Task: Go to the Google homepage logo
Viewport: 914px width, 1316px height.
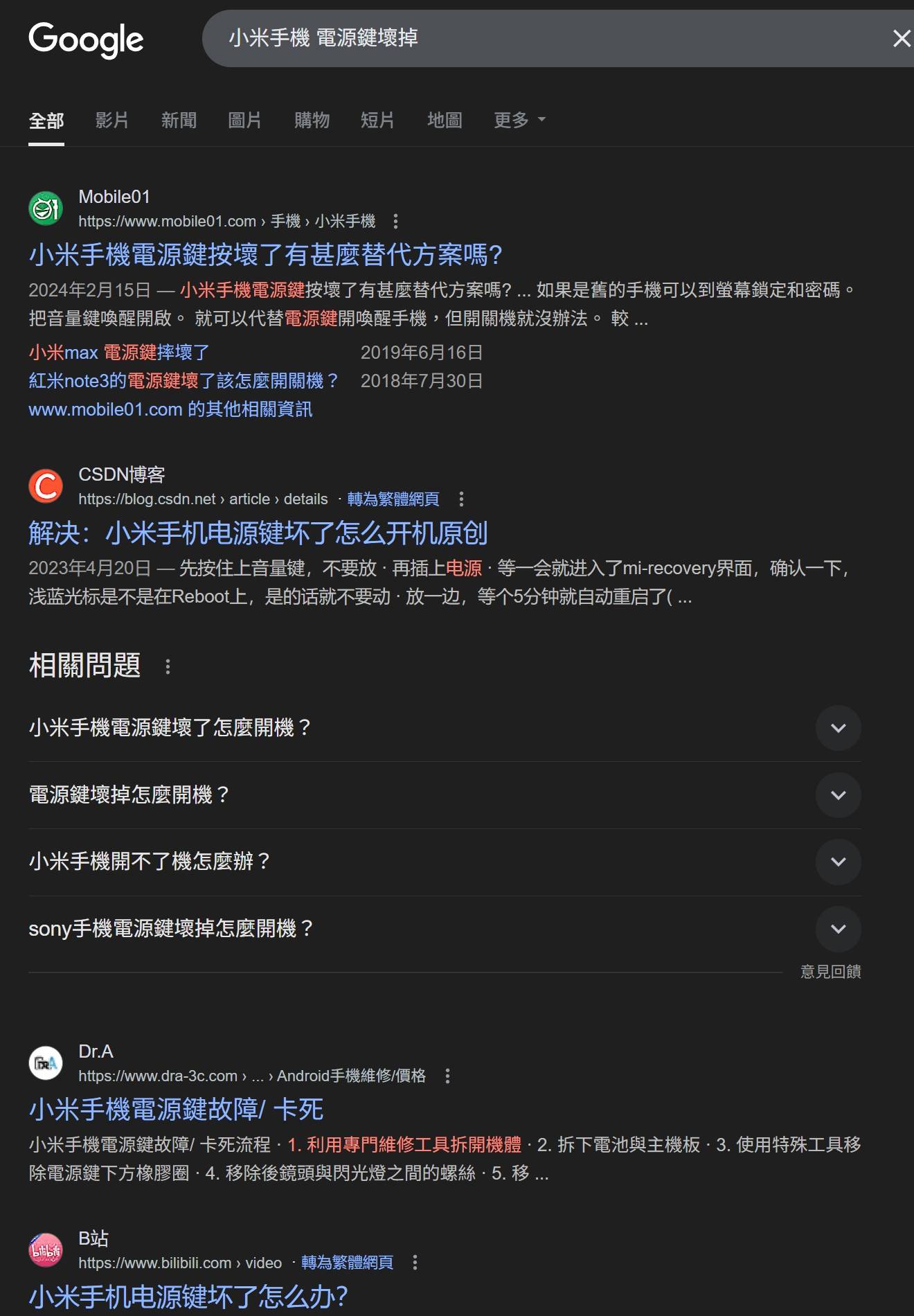Action: (86, 39)
